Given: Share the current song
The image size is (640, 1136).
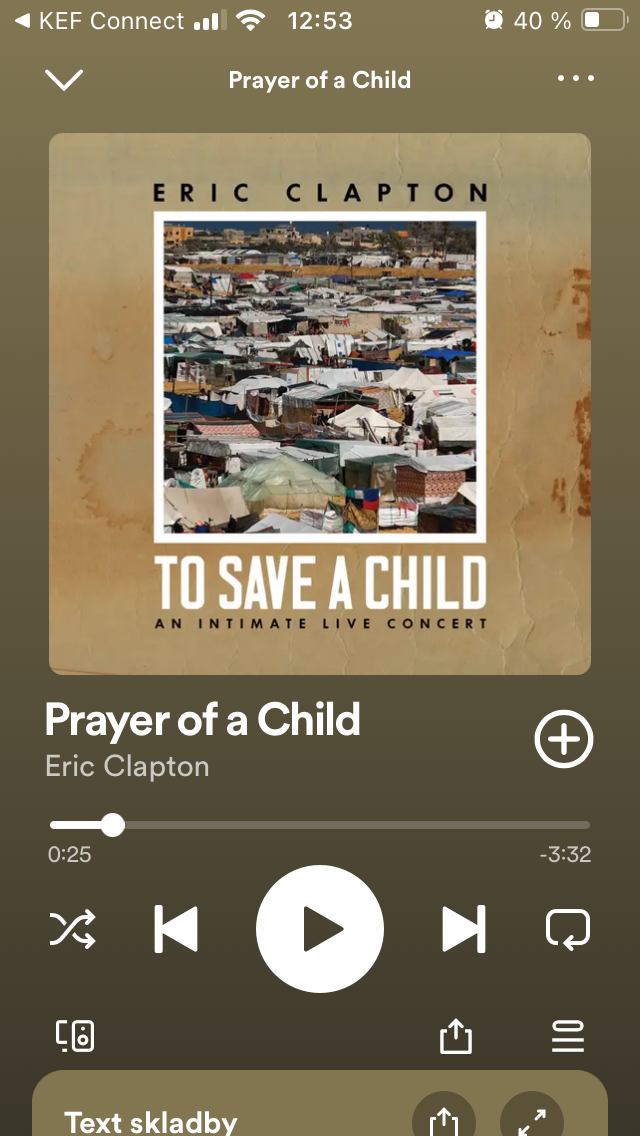Looking at the screenshot, I should (455, 1036).
